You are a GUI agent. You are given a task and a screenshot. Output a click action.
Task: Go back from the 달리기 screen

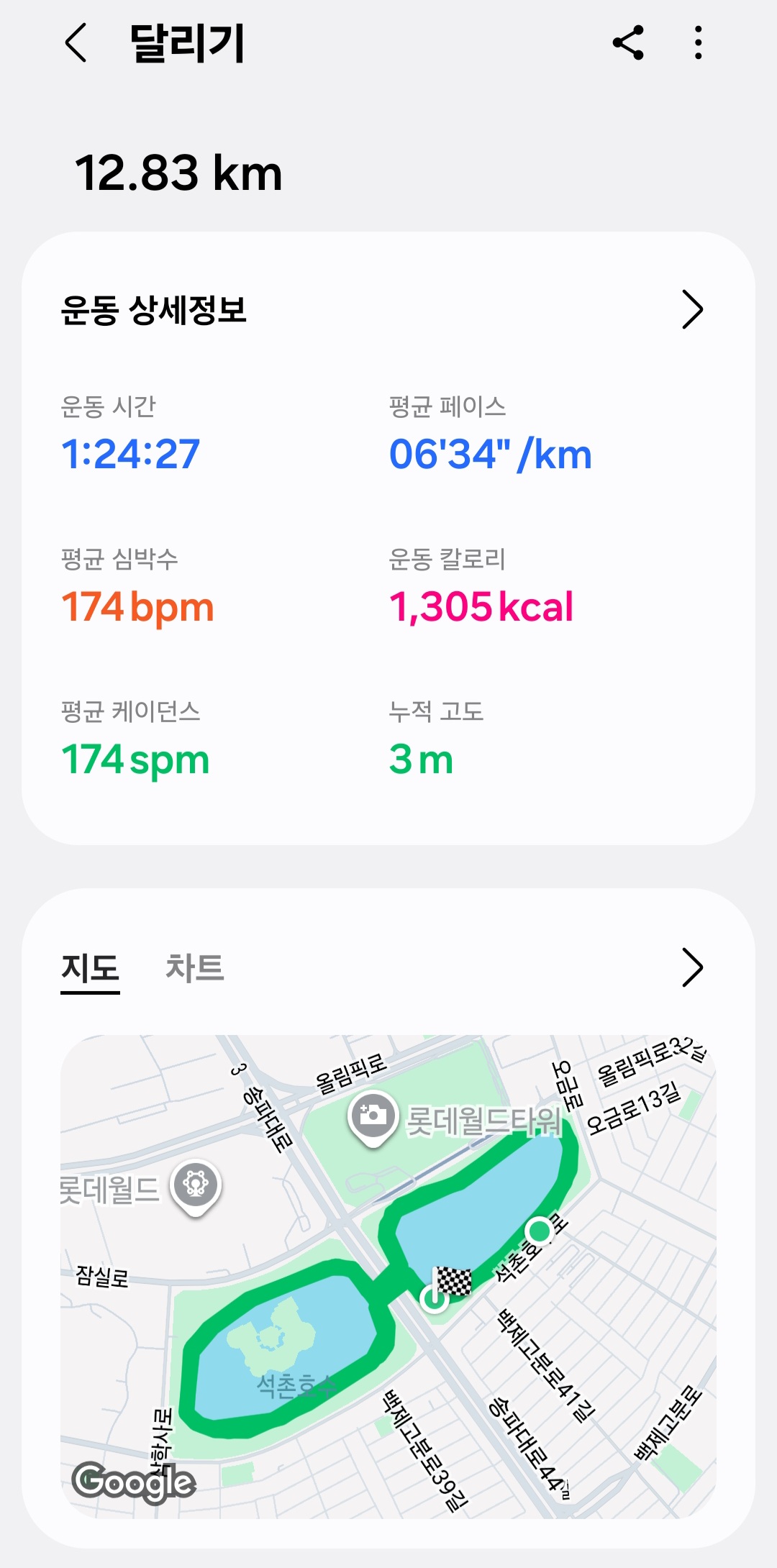pyautogui.click(x=76, y=43)
